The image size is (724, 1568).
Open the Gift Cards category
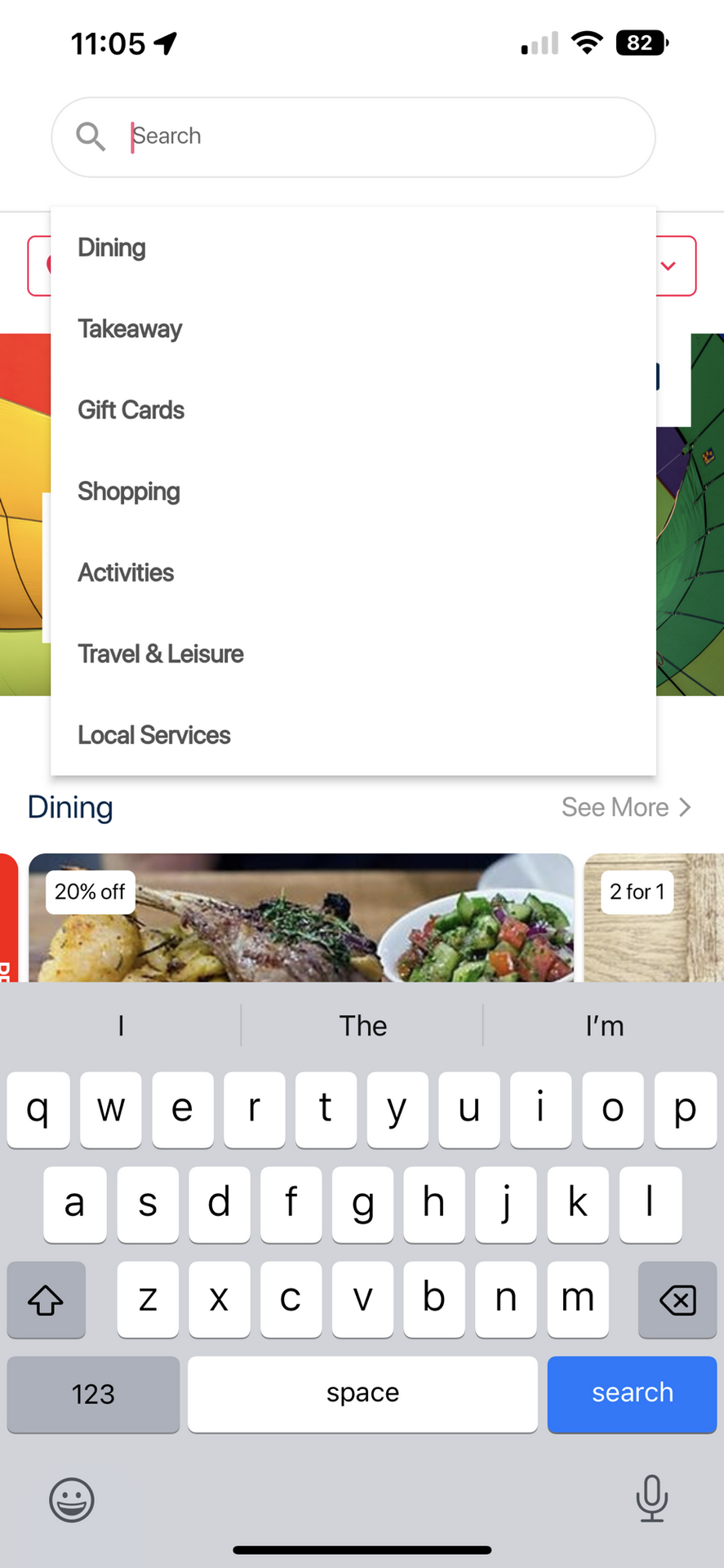coord(353,410)
